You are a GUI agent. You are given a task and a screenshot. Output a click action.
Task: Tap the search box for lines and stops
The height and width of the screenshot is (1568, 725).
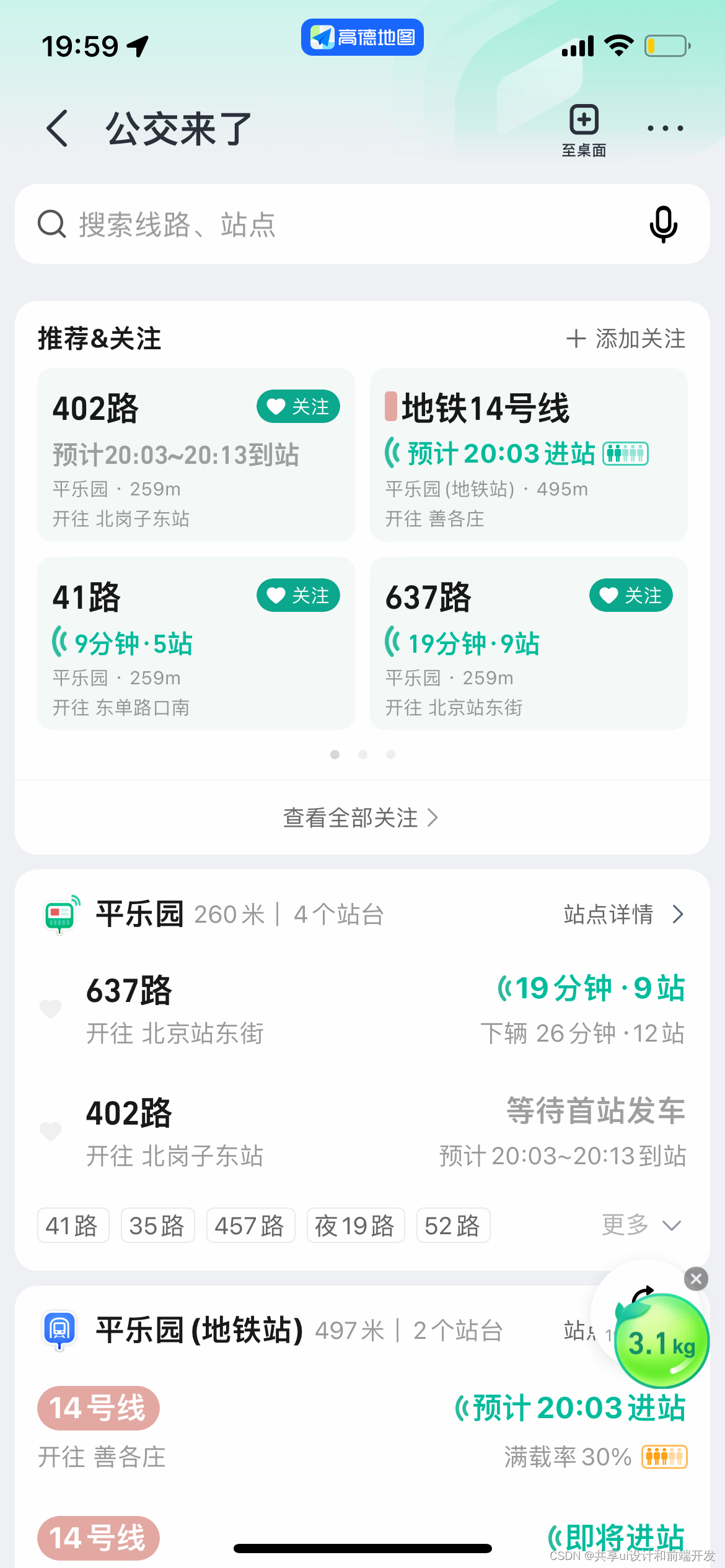[x=362, y=224]
